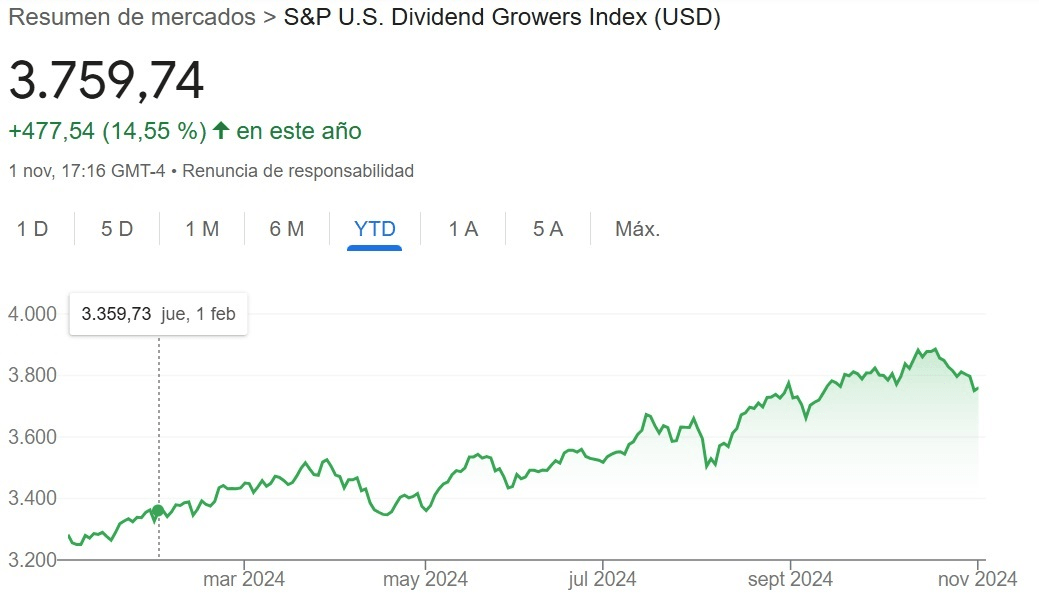Show the Máx. time range
This screenshot has height=603, width=1039.
point(637,229)
